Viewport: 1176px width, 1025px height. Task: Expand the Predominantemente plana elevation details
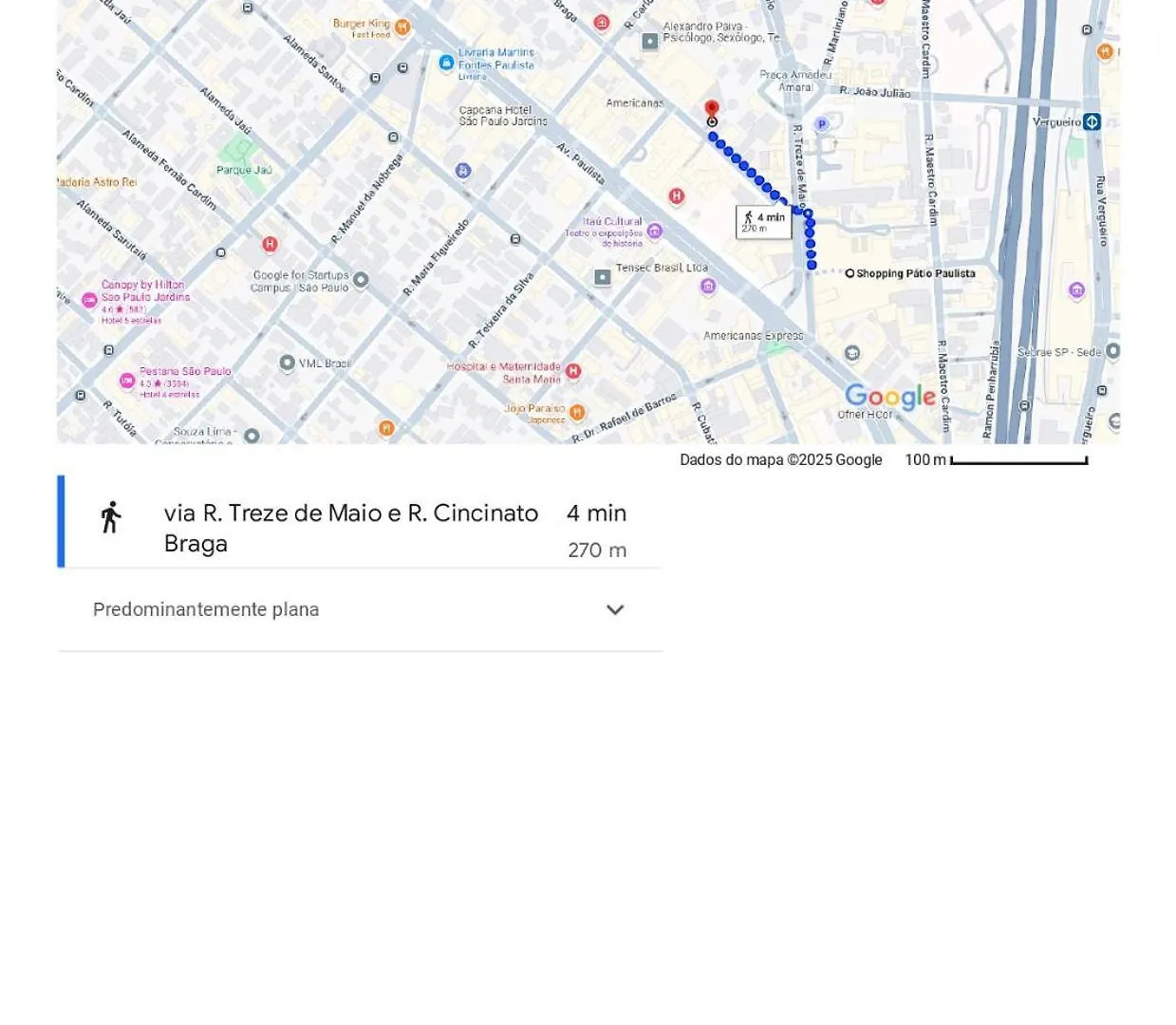click(x=615, y=610)
